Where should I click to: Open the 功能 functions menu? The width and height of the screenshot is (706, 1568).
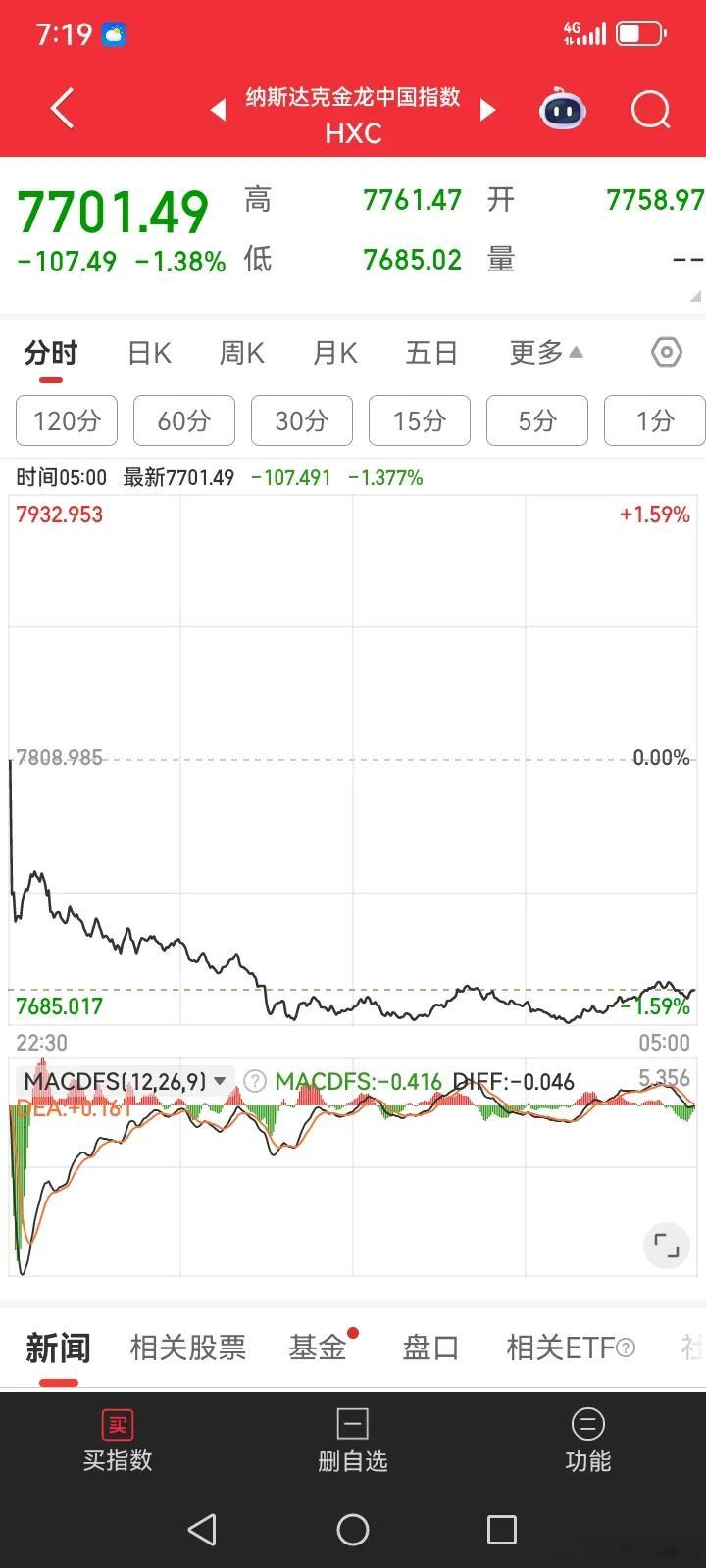tap(588, 1441)
